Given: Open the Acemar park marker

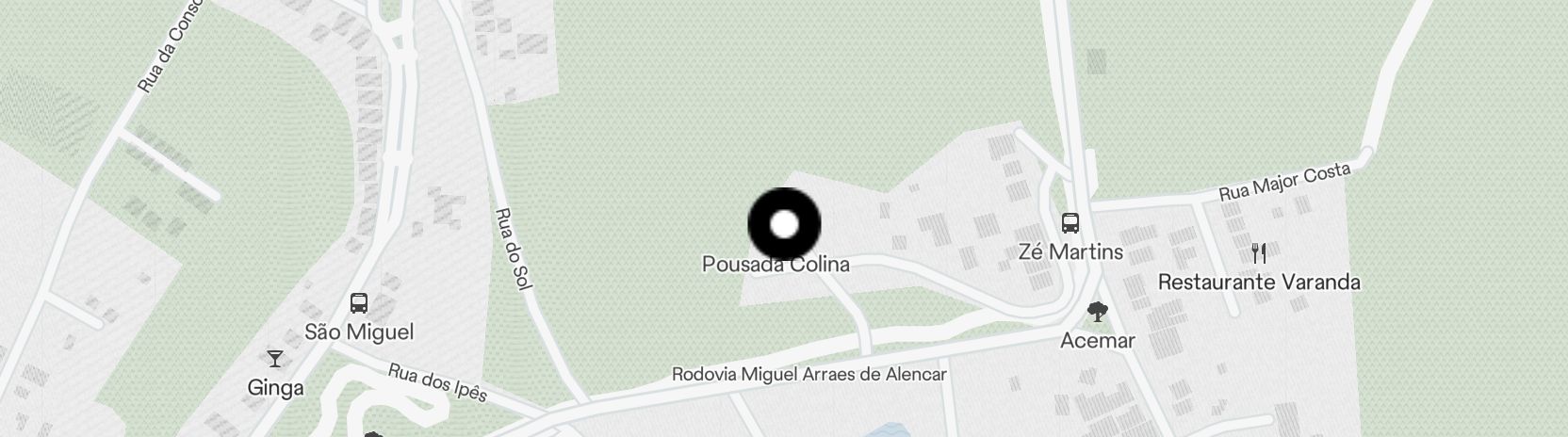Looking at the screenshot, I should pyautogui.click(x=1097, y=312).
